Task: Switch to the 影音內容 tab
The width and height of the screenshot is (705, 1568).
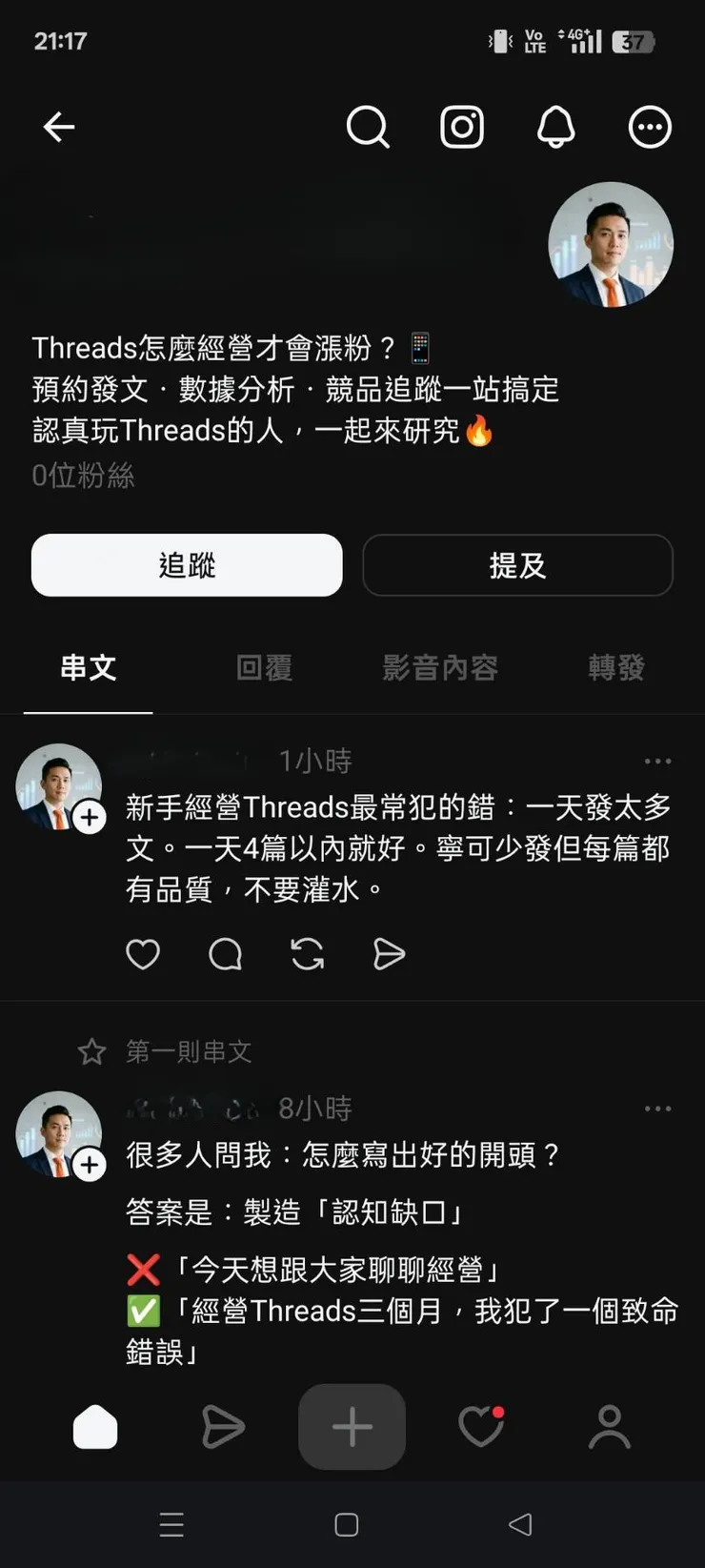Action: coord(441,668)
